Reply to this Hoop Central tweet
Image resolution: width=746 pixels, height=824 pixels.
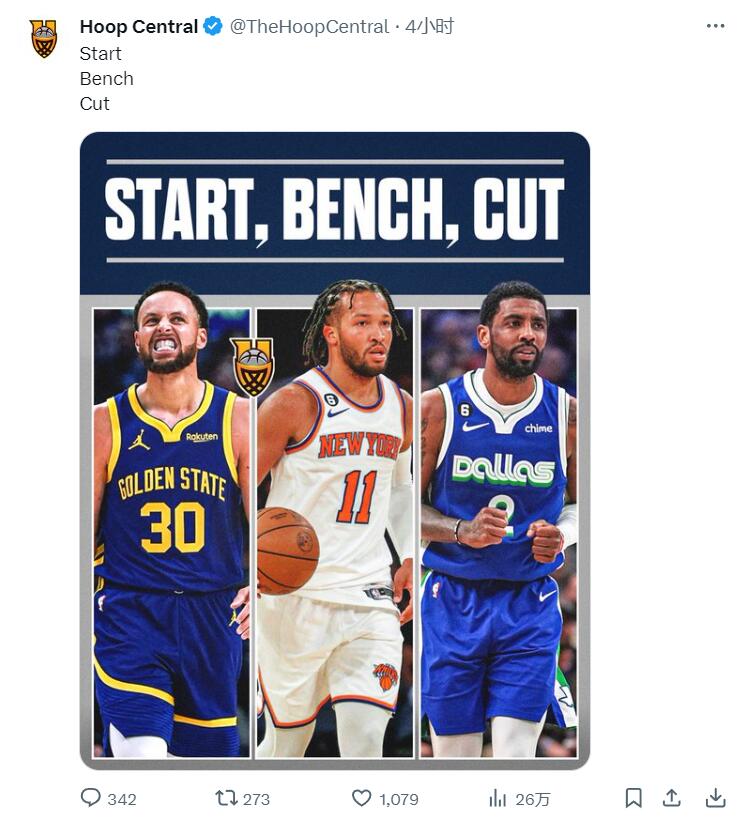coord(92,798)
